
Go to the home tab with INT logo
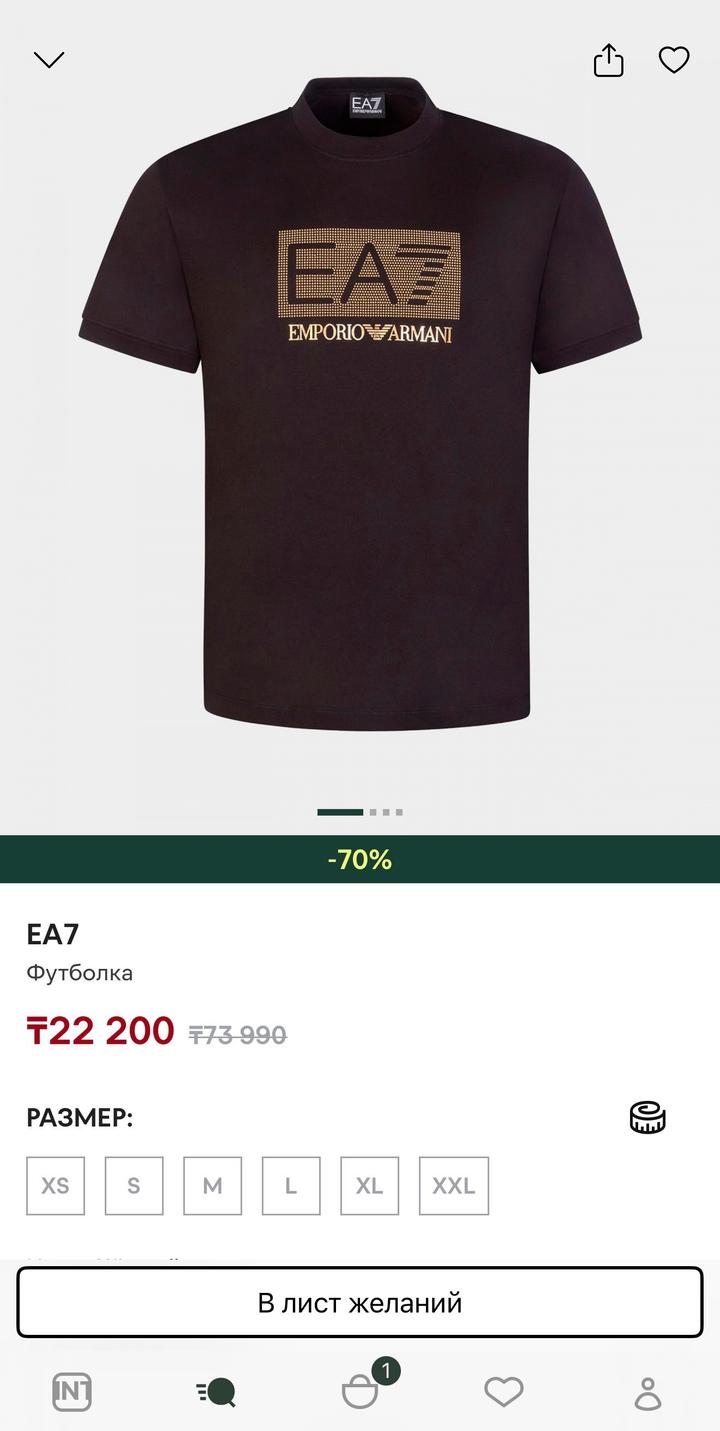pos(72,1392)
